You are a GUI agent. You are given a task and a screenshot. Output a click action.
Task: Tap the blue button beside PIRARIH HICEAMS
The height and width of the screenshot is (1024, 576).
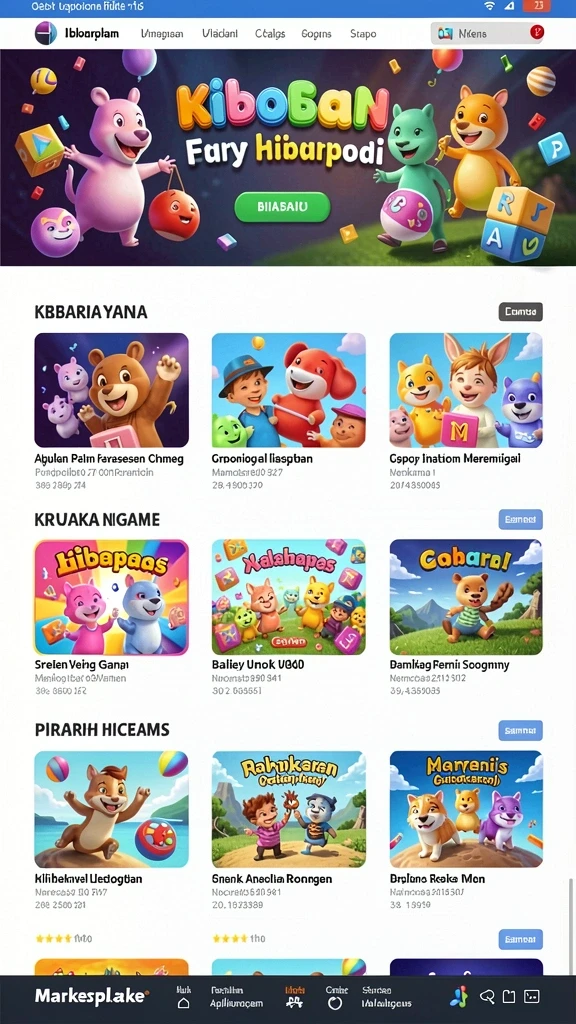point(520,730)
